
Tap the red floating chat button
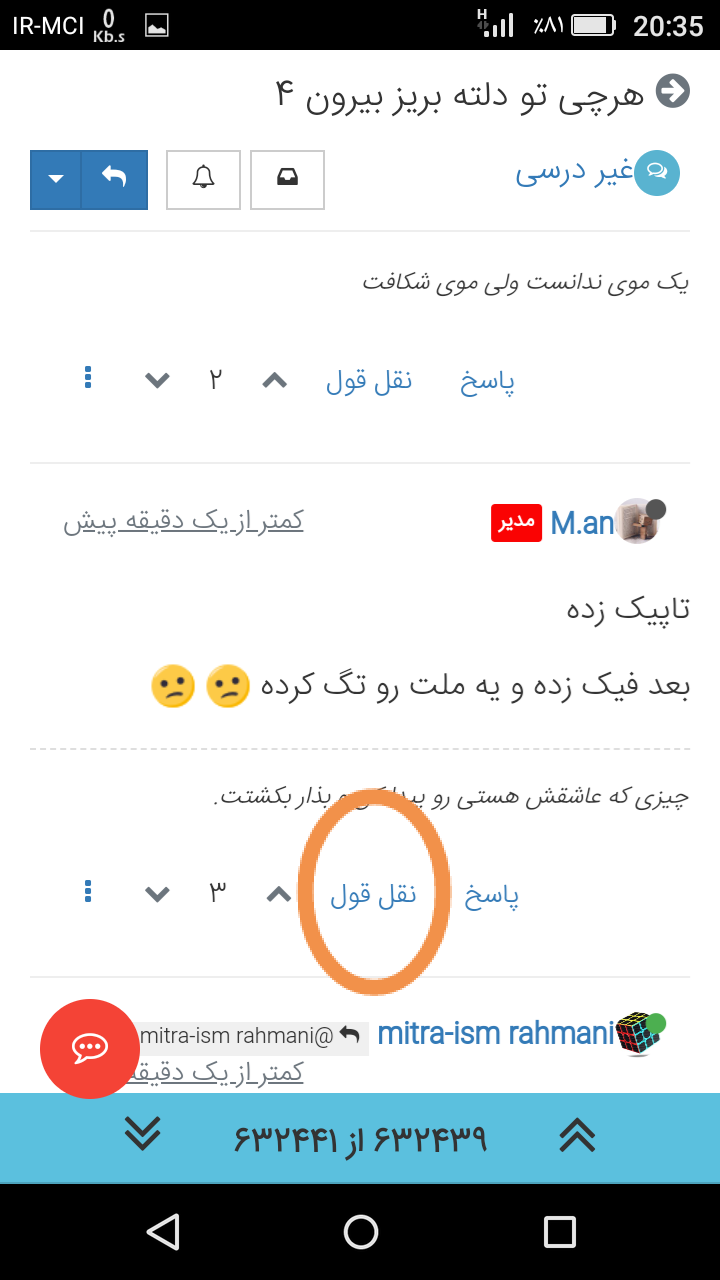(x=90, y=1048)
